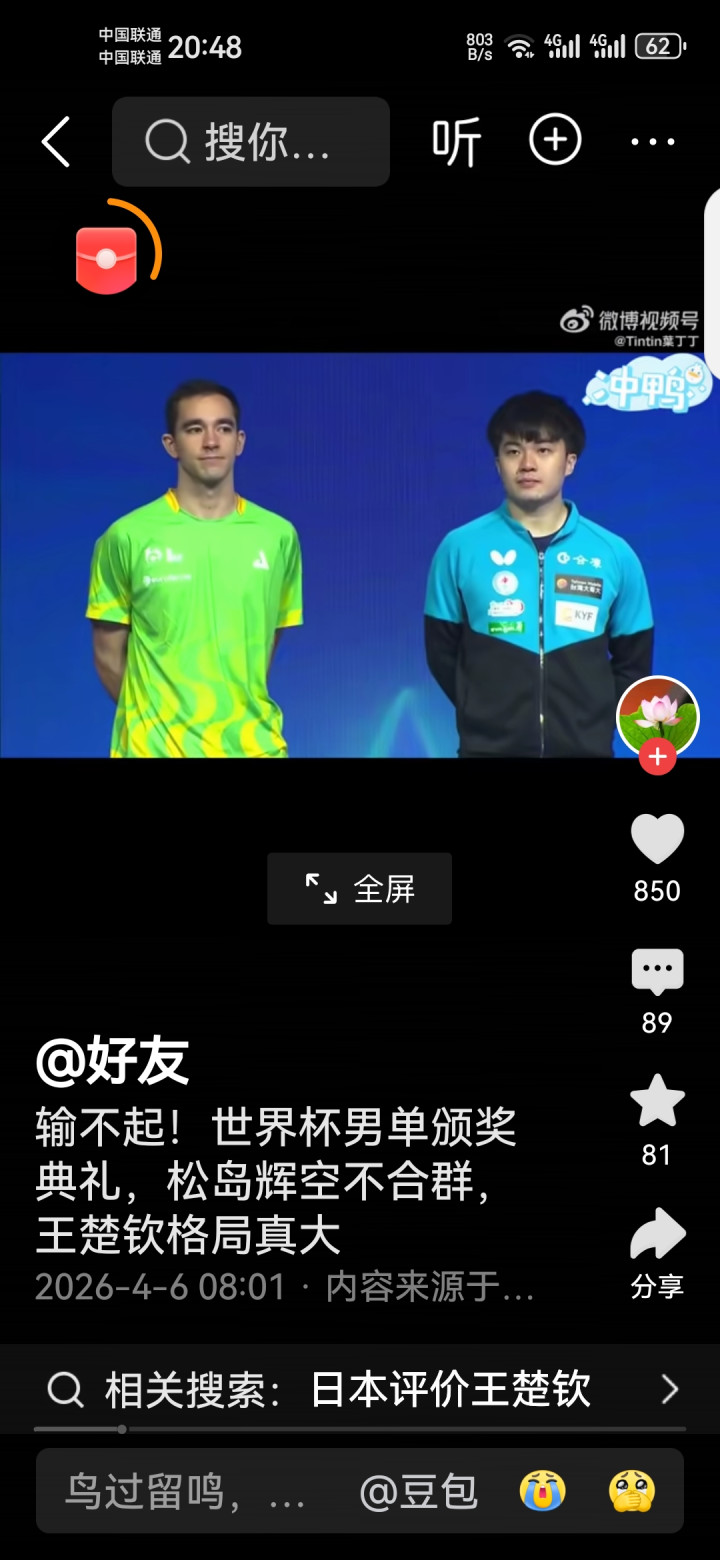Favorite the video with the star
Viewport: 720px width, 1560px height.
click(657, 1102)
